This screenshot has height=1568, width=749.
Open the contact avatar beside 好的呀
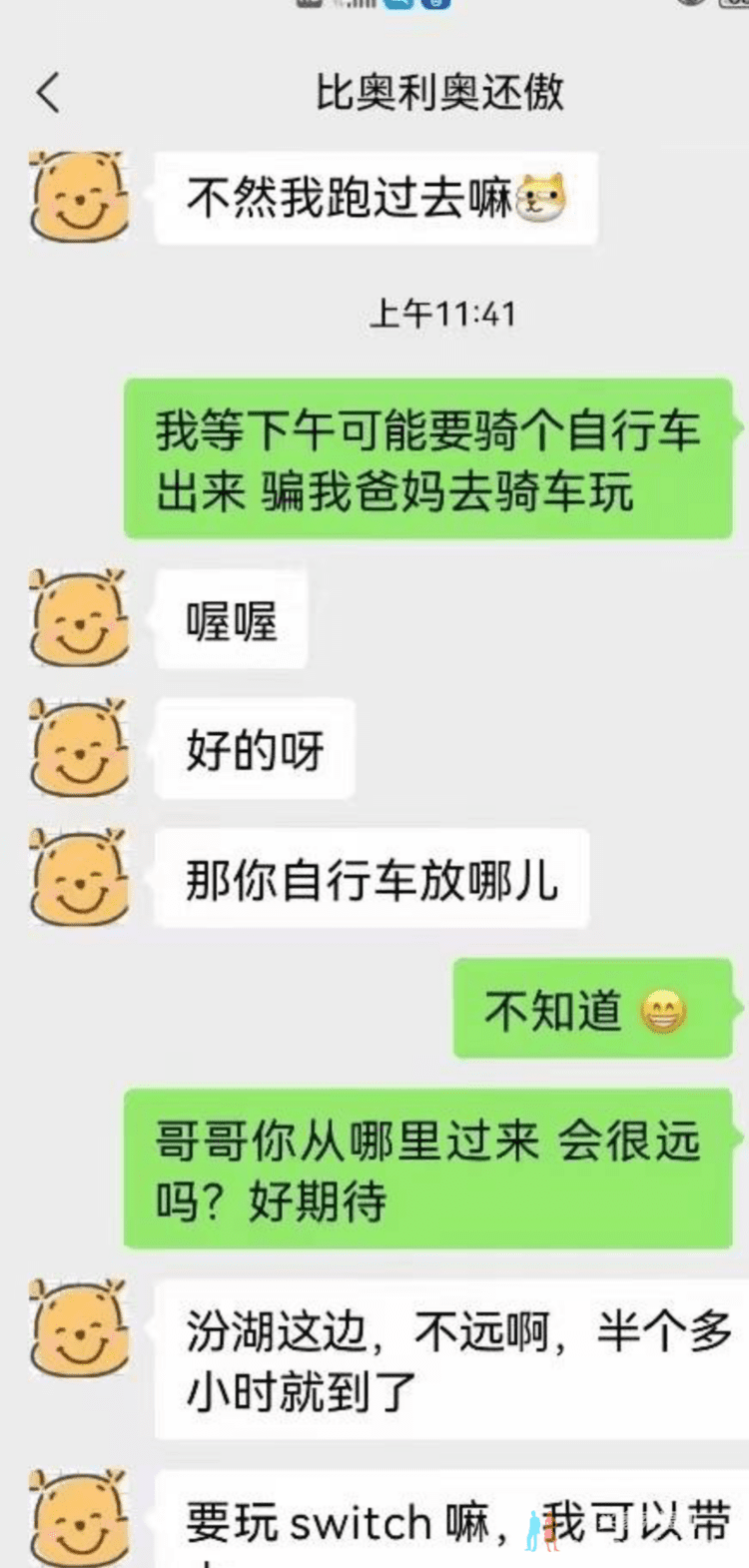tap(80, 748)
